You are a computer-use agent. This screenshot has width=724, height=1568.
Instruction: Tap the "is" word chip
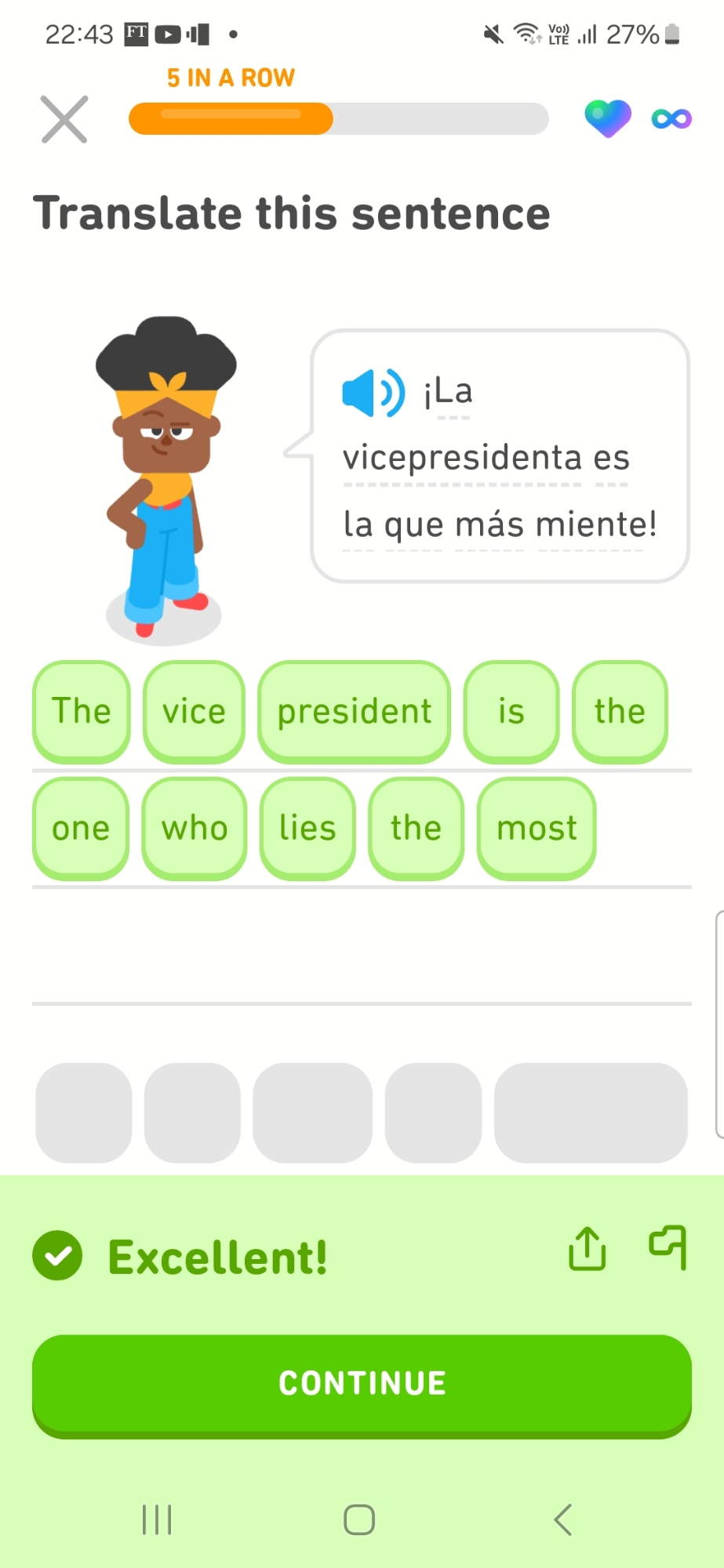tap(511, 712)
